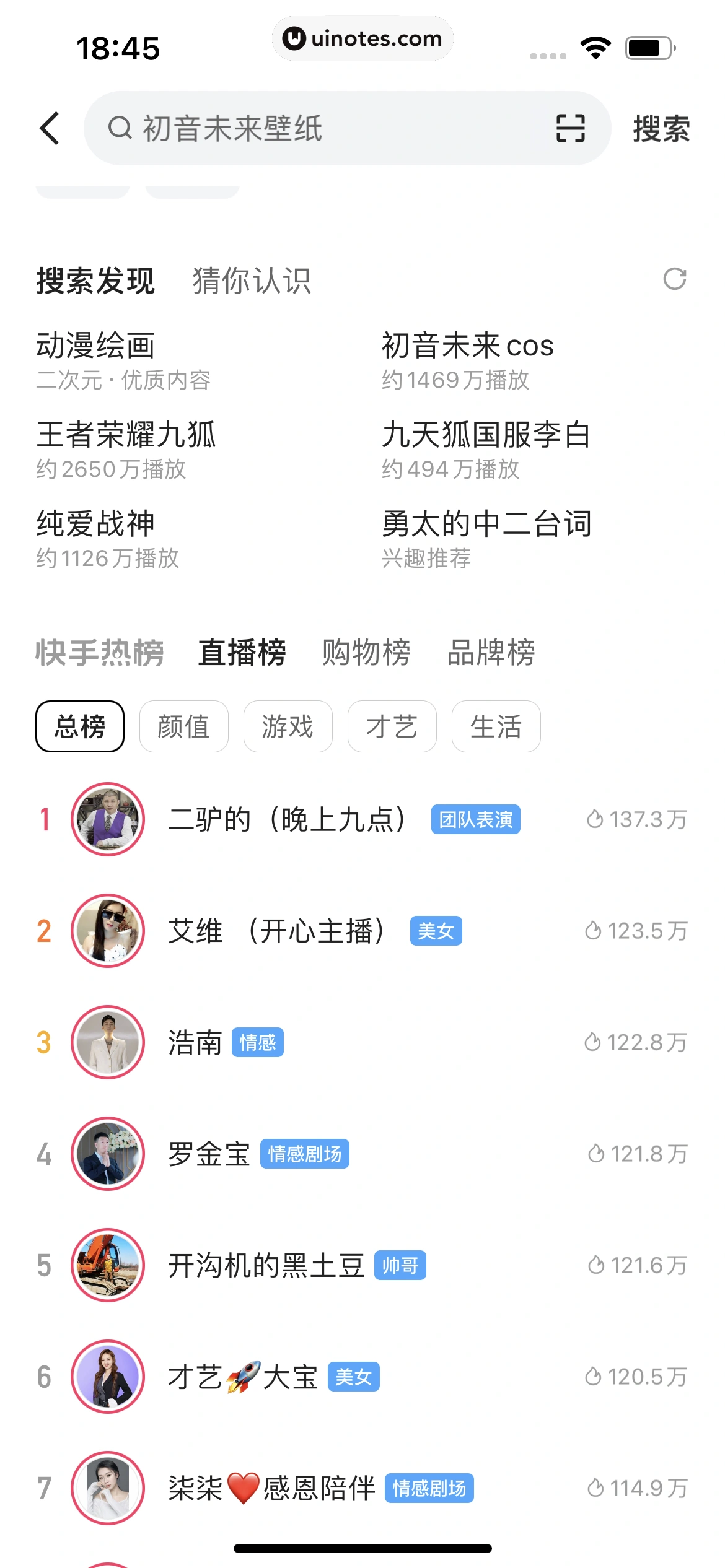
Task: Open the 纯爱战神 suggestion
Action: [95, 524]
